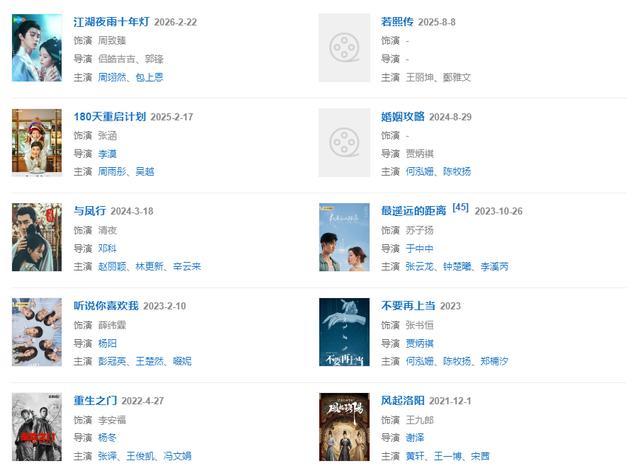This screenshot has width=640, height=473.
Task: View citation reference 45
Action: pos(460,208)
